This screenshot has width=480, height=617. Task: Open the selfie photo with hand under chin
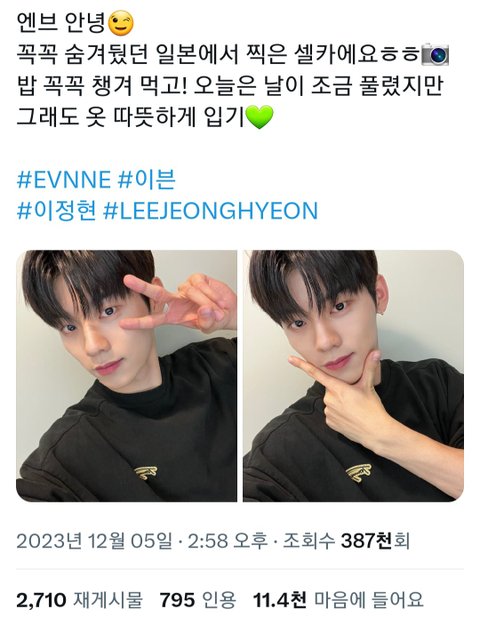pyautogui.click(x=353, y=376)
